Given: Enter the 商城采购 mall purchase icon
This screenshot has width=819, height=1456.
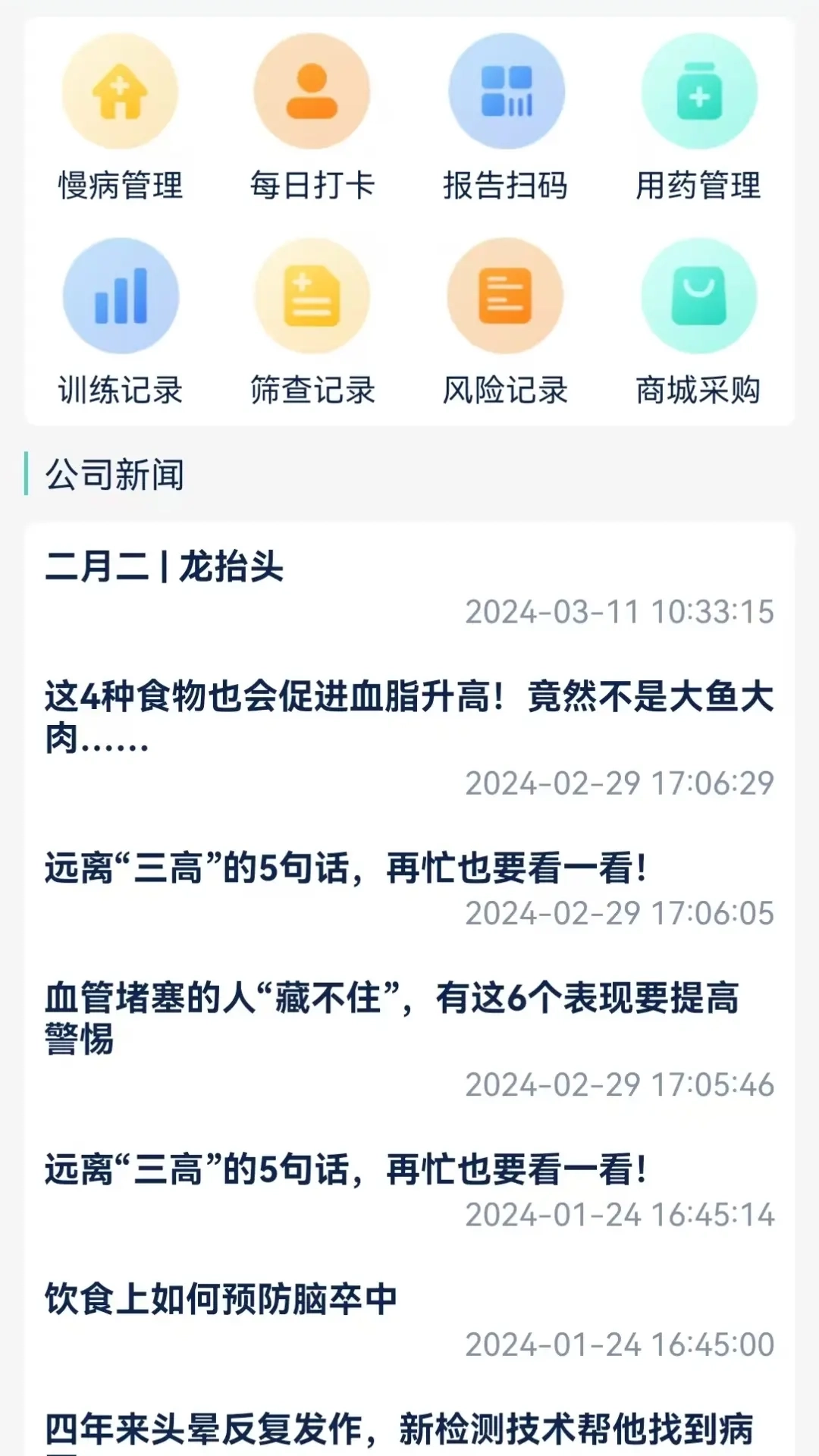Looking at the screenshot, I should (x=699, y=297).
